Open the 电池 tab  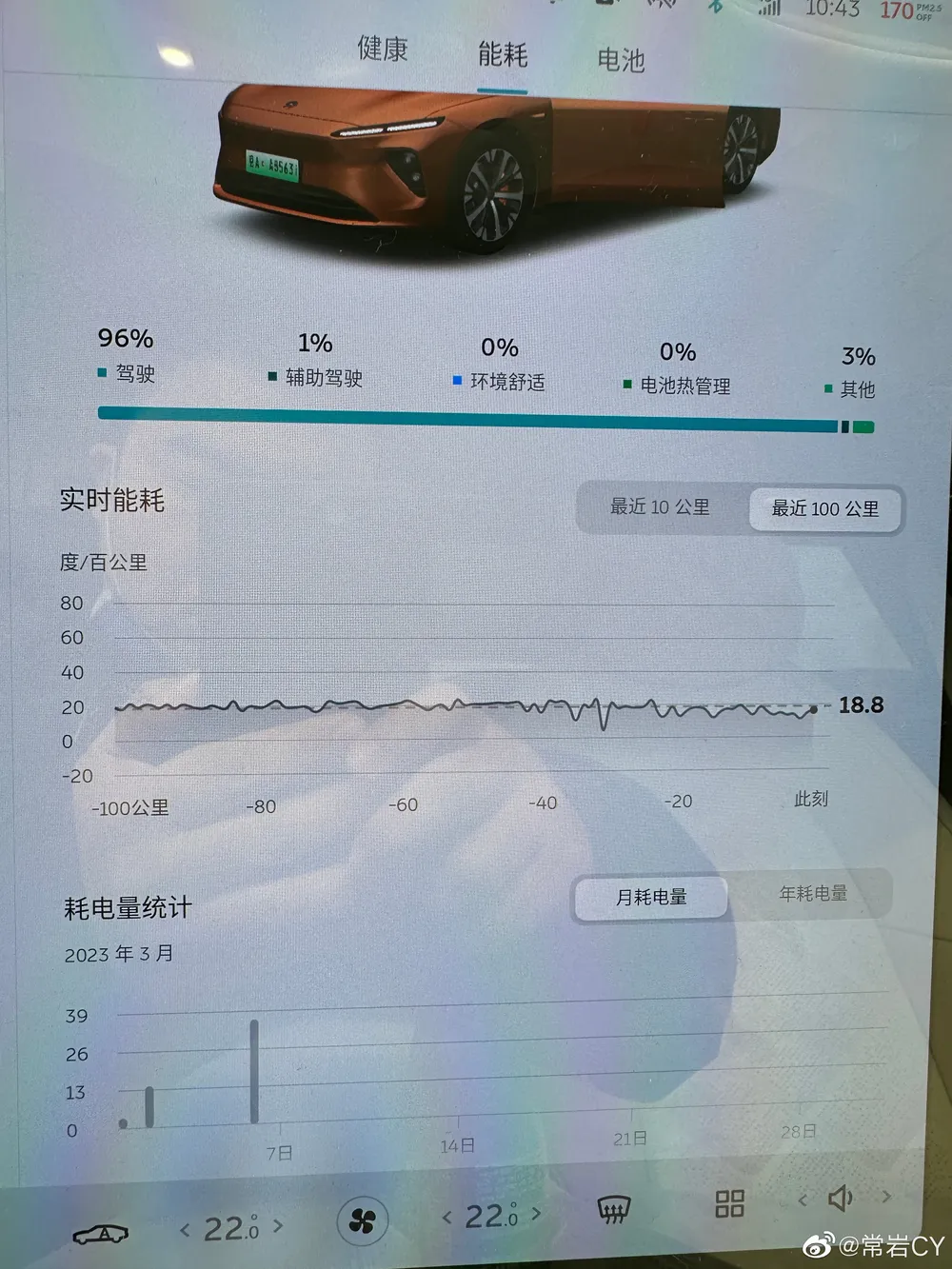click(x=621, y=60)
